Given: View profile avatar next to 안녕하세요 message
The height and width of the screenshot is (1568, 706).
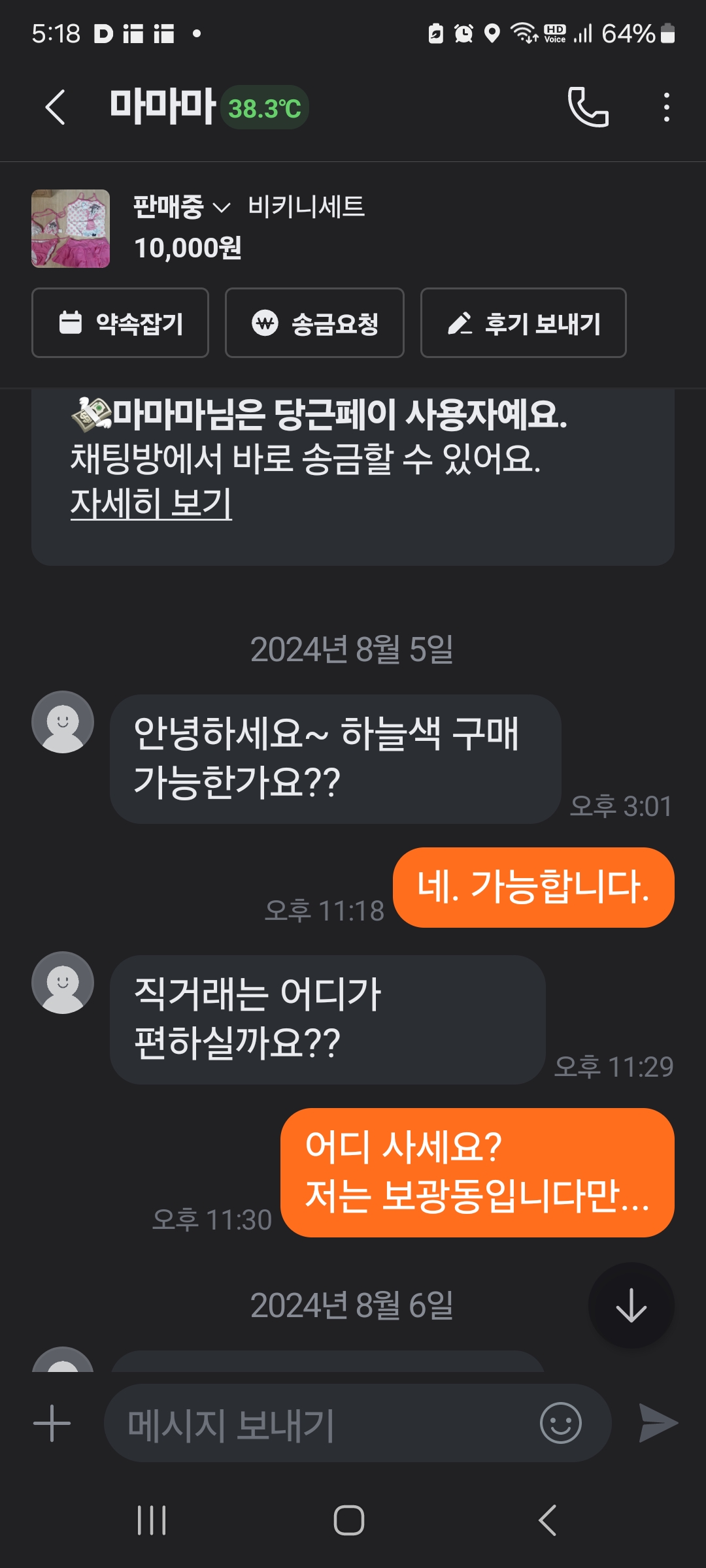Looking at the screenshot, I should [63, 722].
